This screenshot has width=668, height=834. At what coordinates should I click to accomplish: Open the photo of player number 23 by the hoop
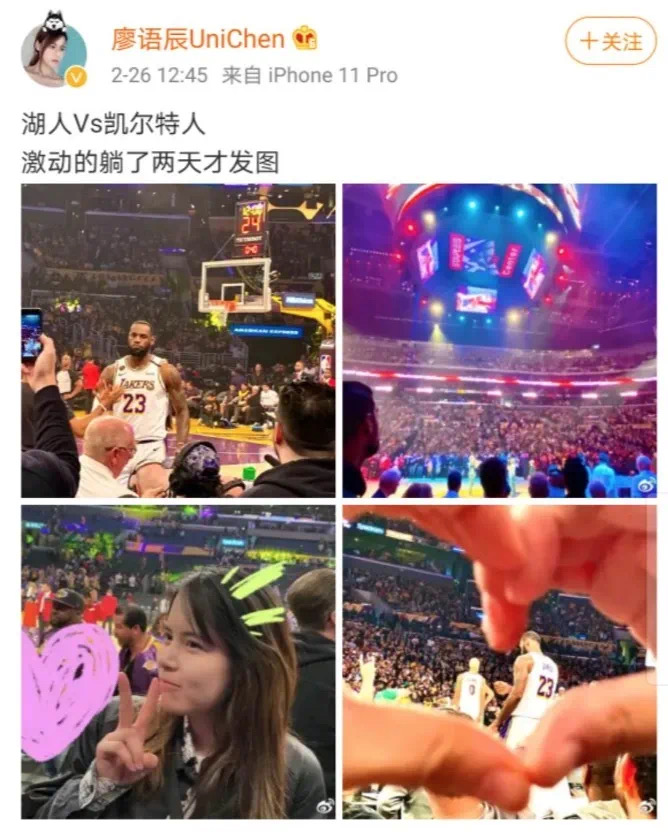tap(178, 340)
